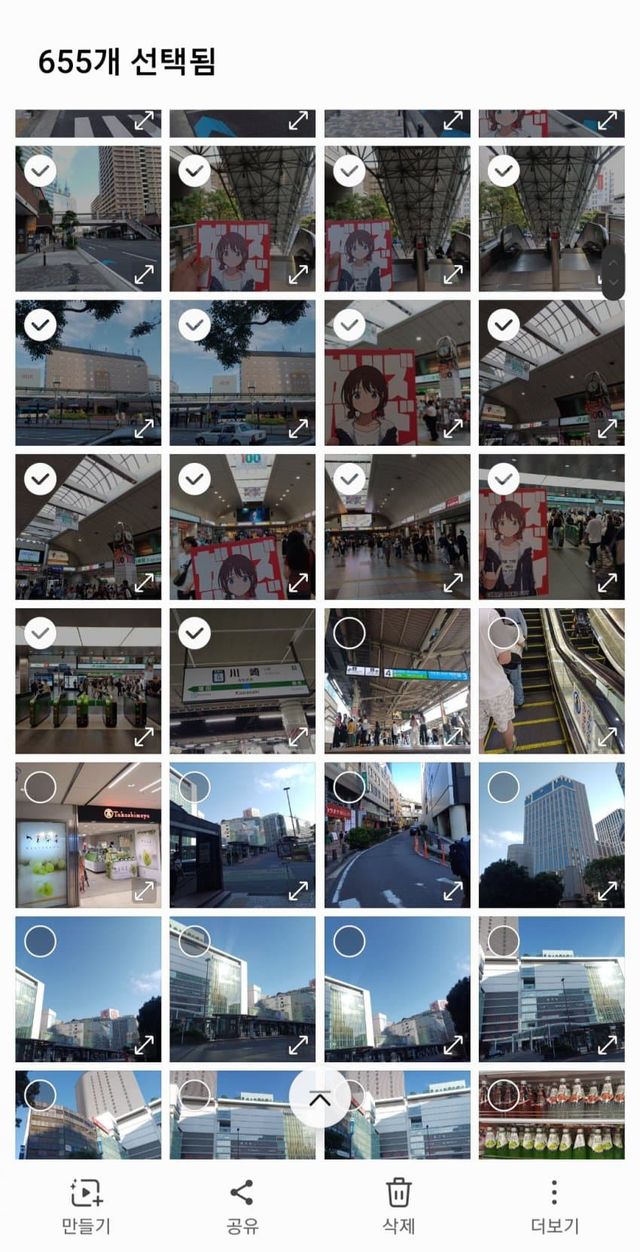Screen dimensions: 640x1252
Task: Select the beverage bottles shelf photo
Action: 503,1095
